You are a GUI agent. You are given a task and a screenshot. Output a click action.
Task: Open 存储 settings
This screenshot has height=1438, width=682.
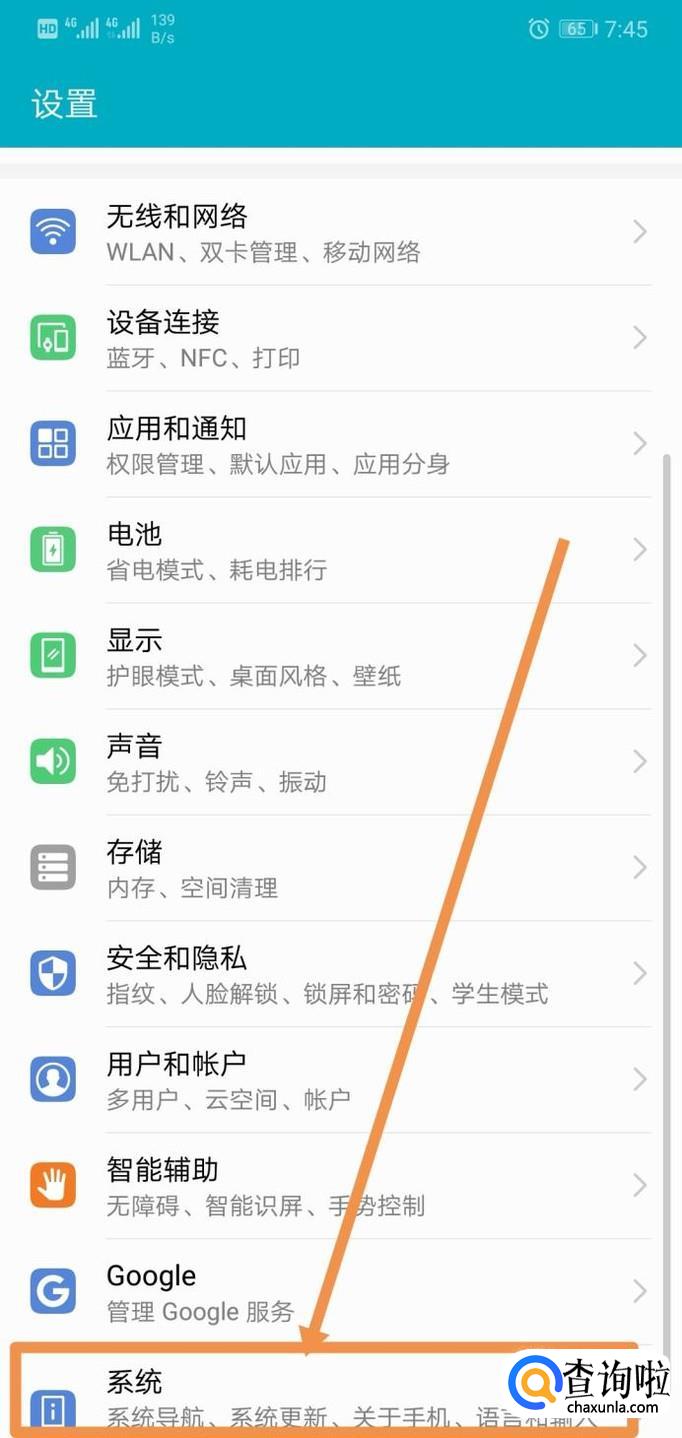coord(340,869)
